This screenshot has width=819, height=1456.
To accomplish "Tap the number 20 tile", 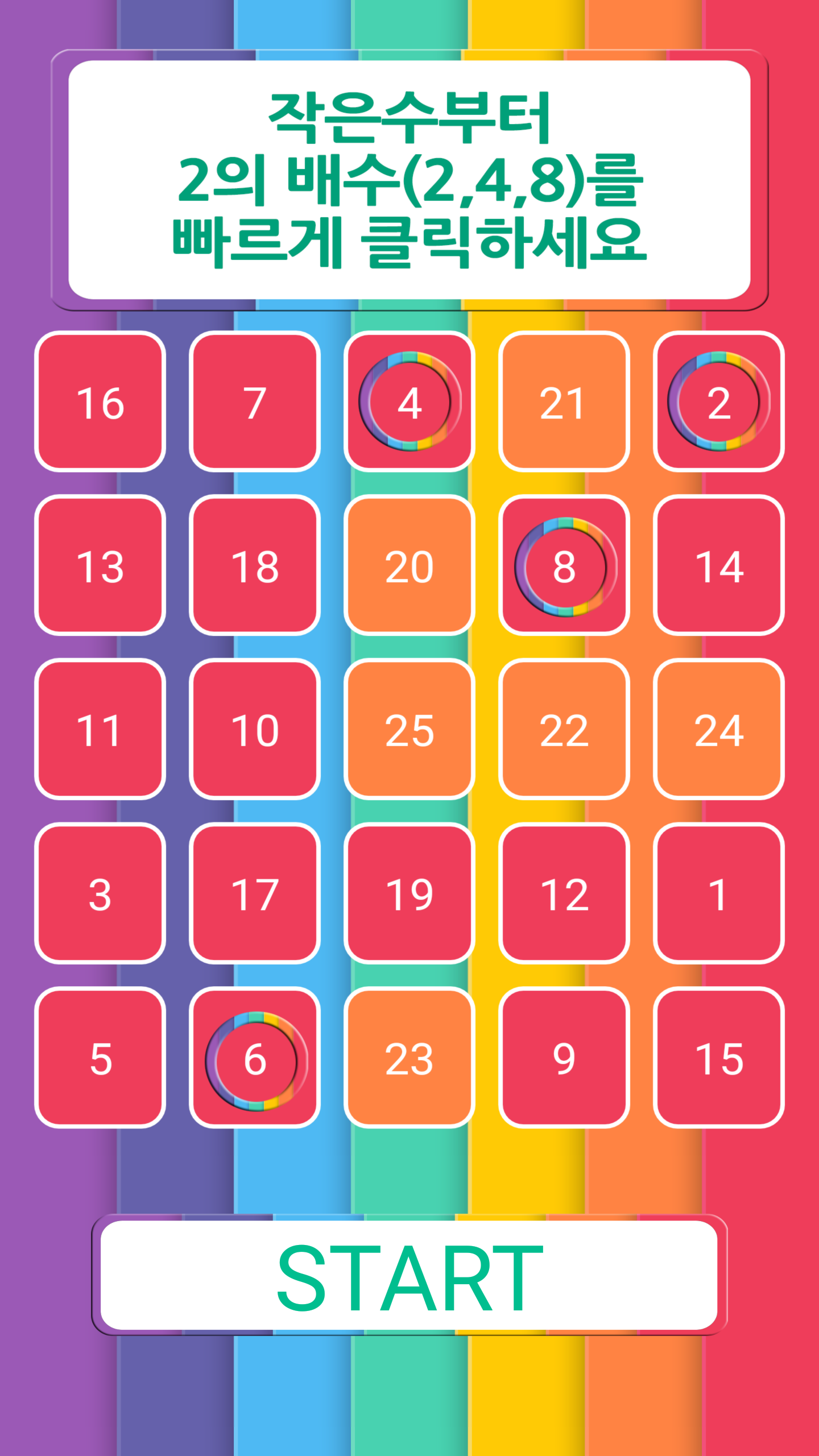I will click(411, 566).
